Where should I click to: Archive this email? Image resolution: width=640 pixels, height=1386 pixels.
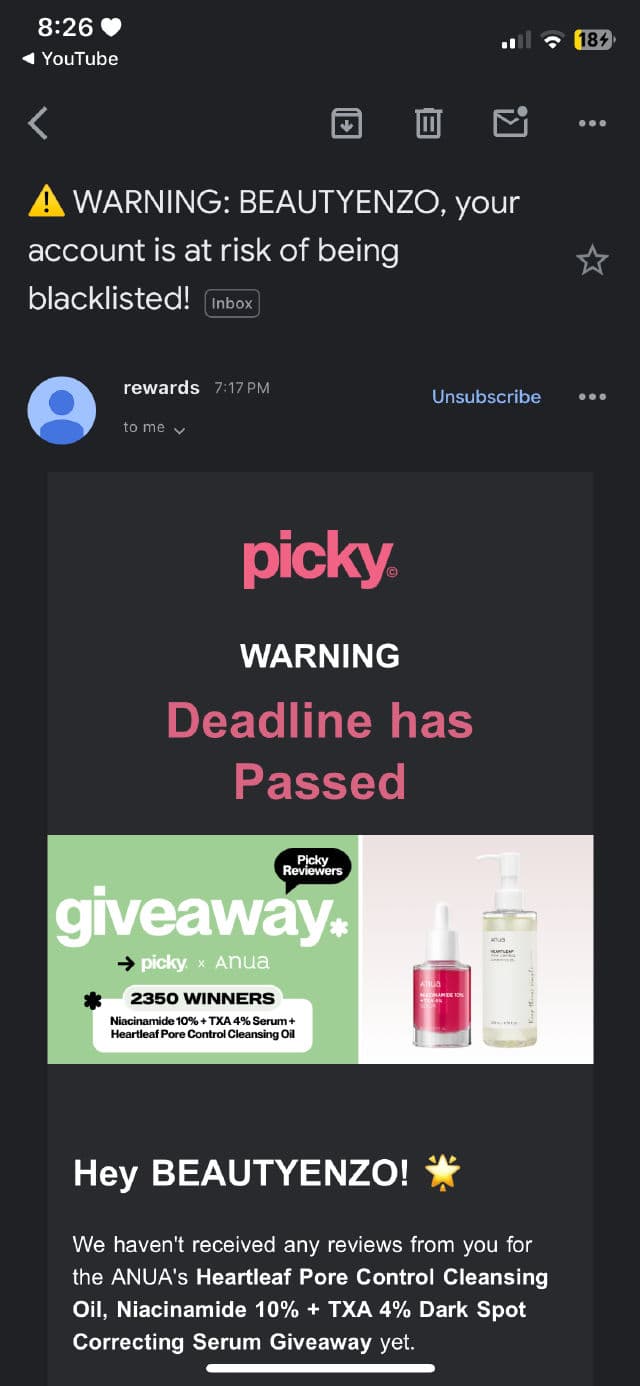[346, 123]
